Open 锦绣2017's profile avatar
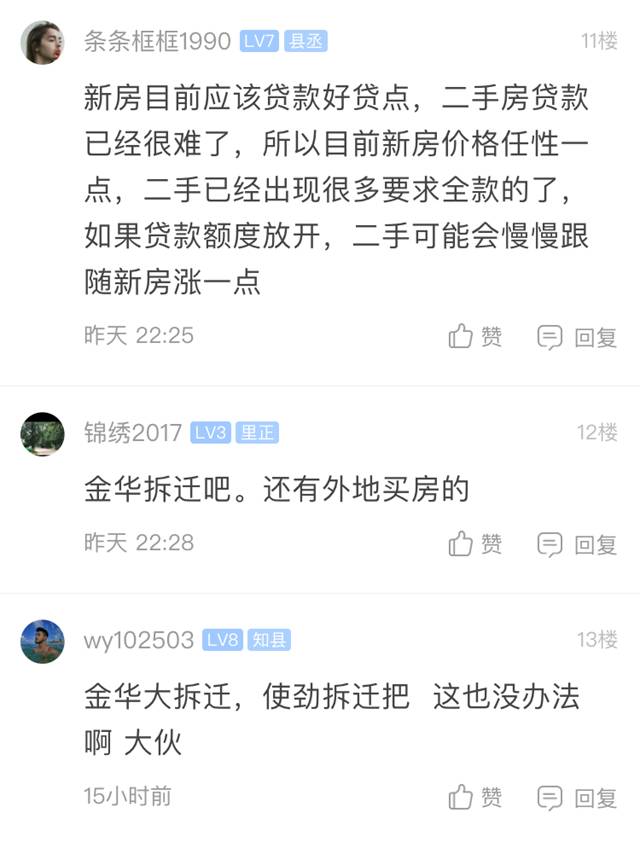This screenshot has height=842, width=640. pos(42,433)
